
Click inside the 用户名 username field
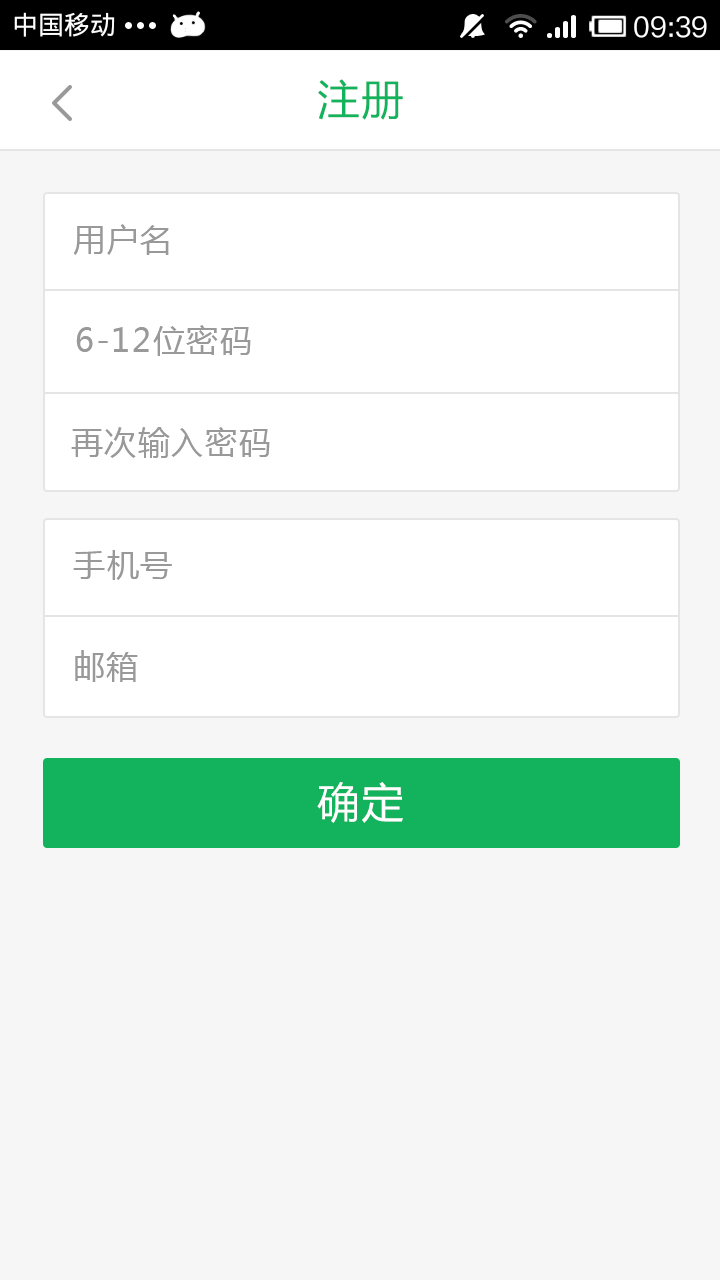click(x=360, y=241)
